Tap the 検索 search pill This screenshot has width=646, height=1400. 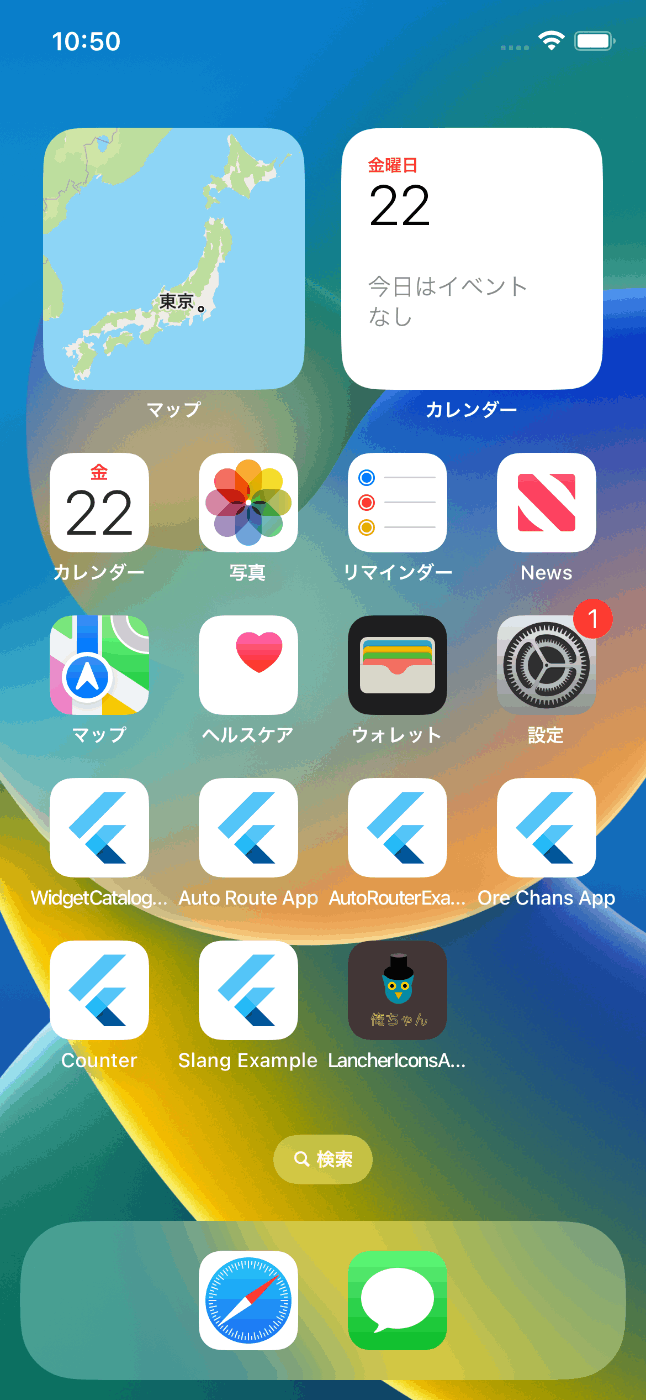(323, 1159)
